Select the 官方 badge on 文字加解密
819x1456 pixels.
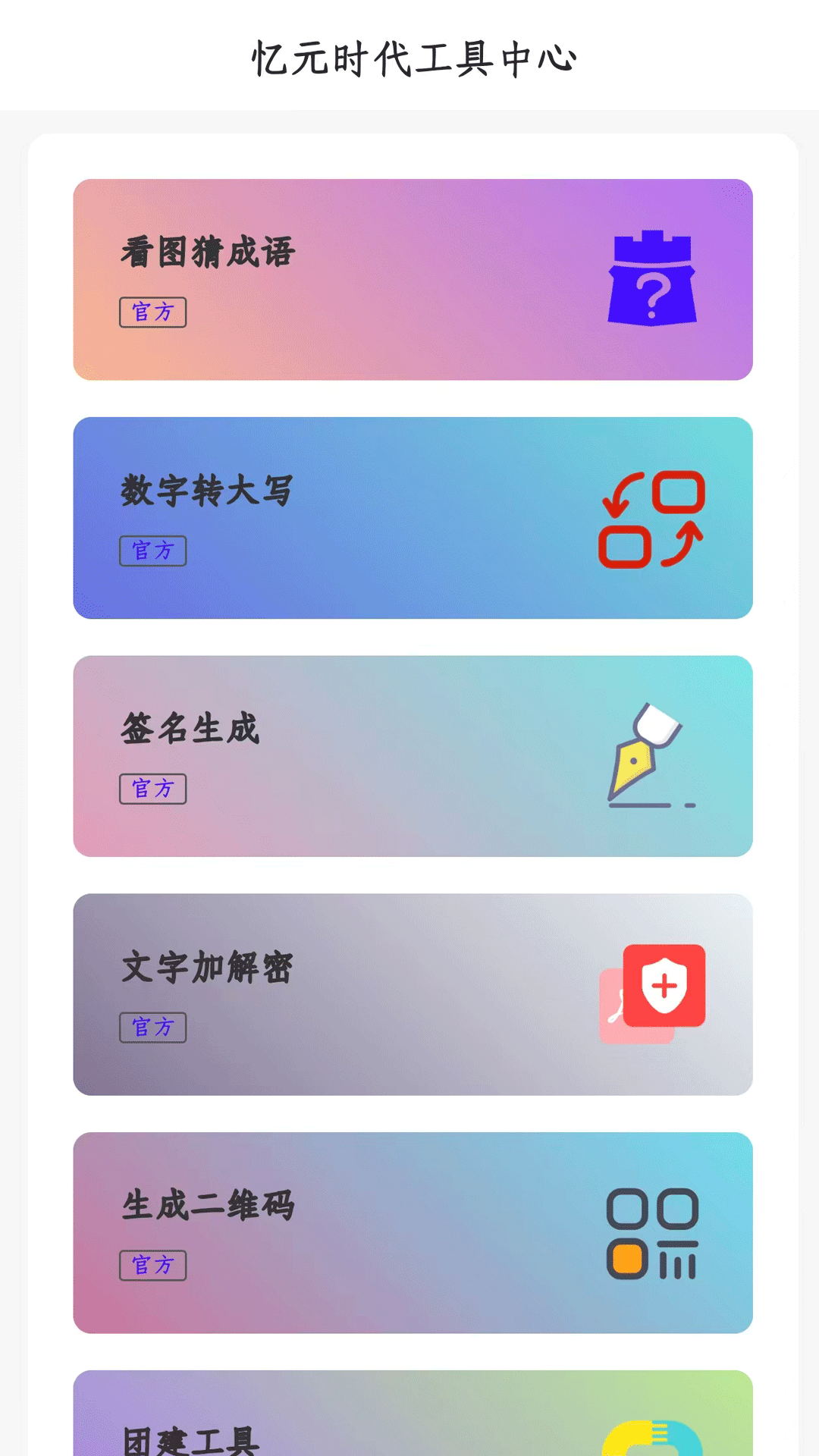[152, 1027]
